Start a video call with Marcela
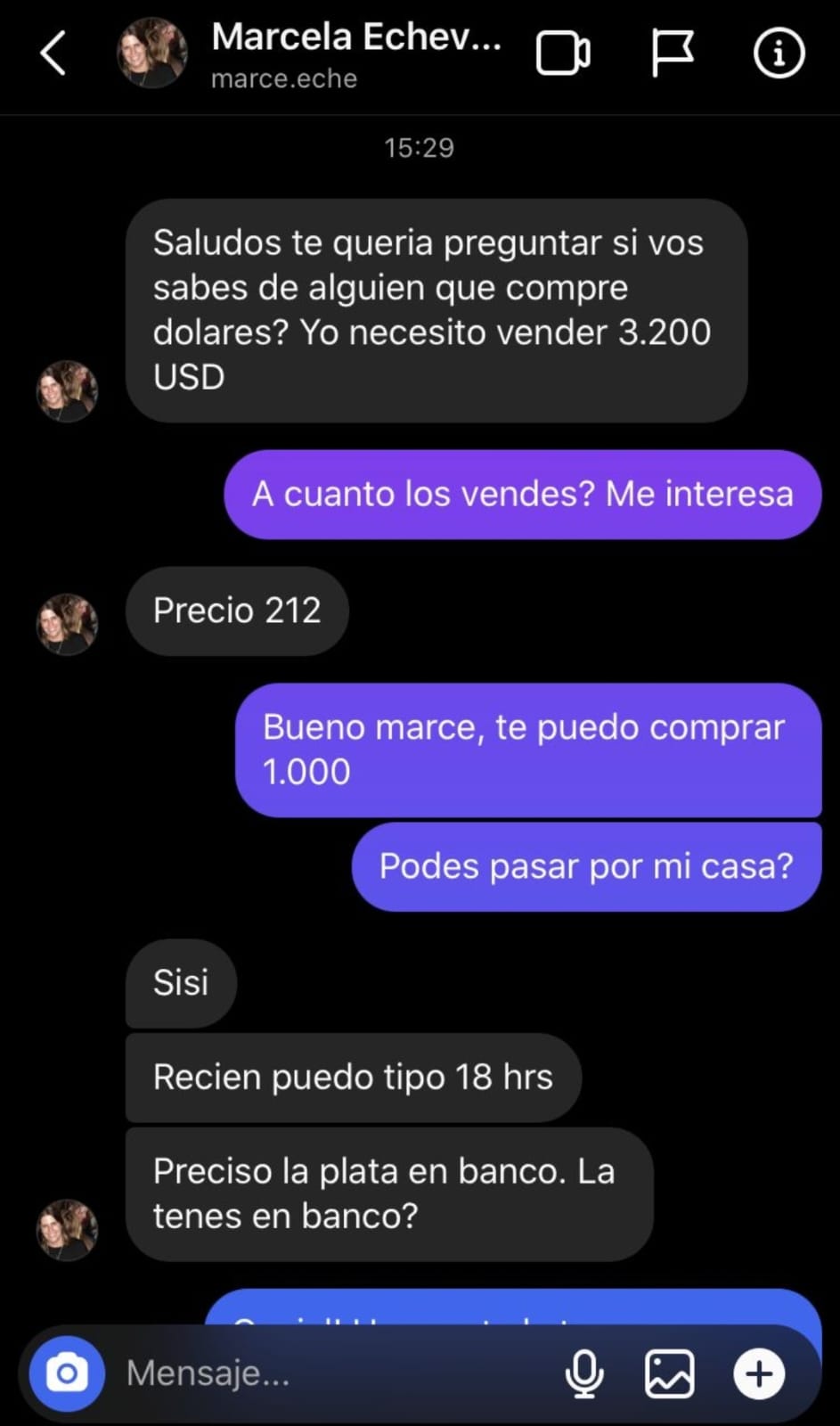 [x=563, y=53]
